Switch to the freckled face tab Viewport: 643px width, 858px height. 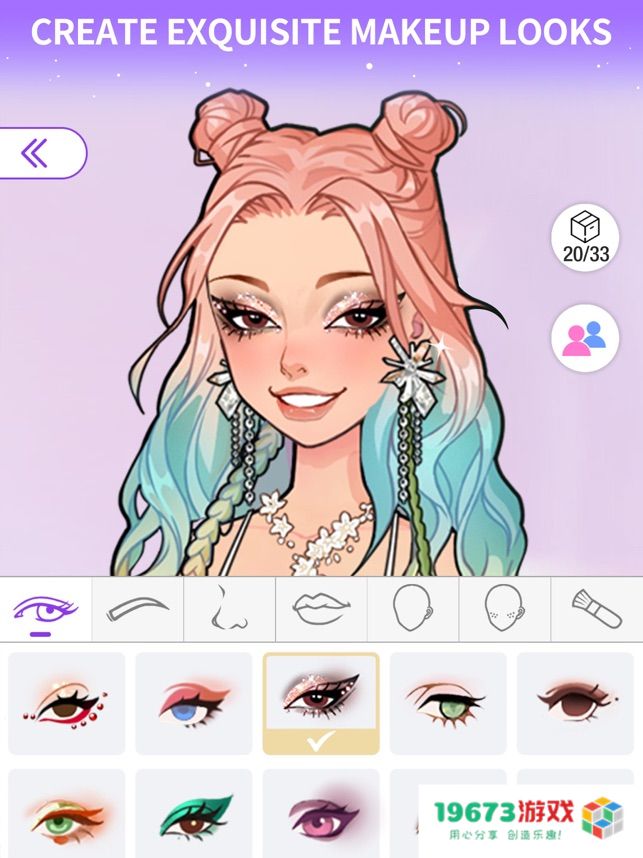504,608
